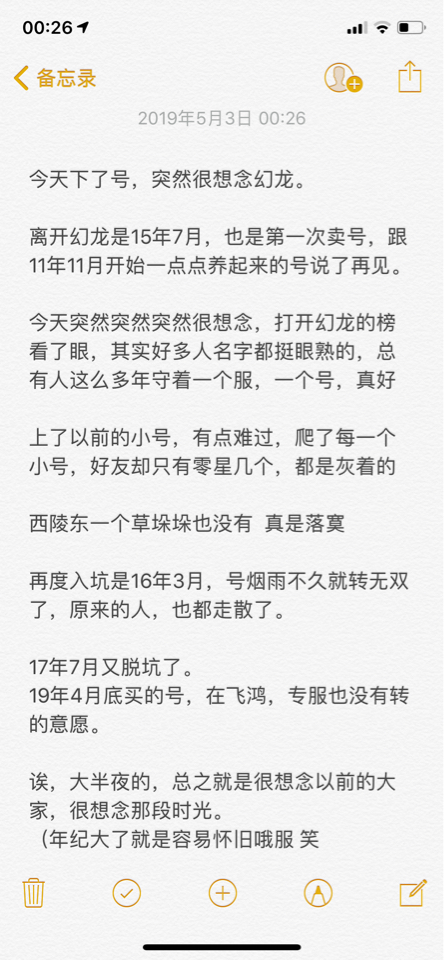Open the drawing markup tool
444x960 pixels.
[318, 893]
